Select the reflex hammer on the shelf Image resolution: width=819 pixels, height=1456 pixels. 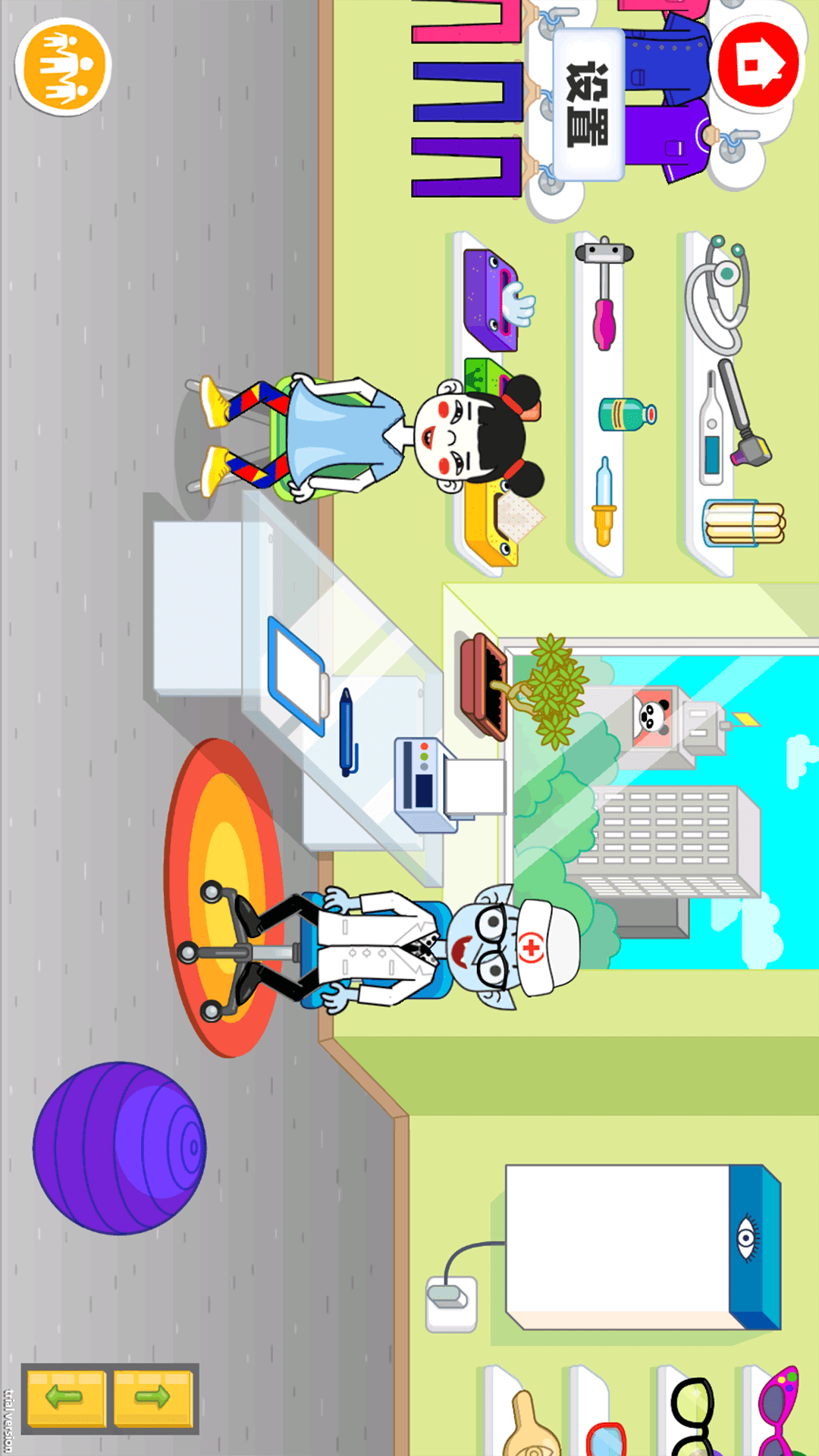point(604,292)
